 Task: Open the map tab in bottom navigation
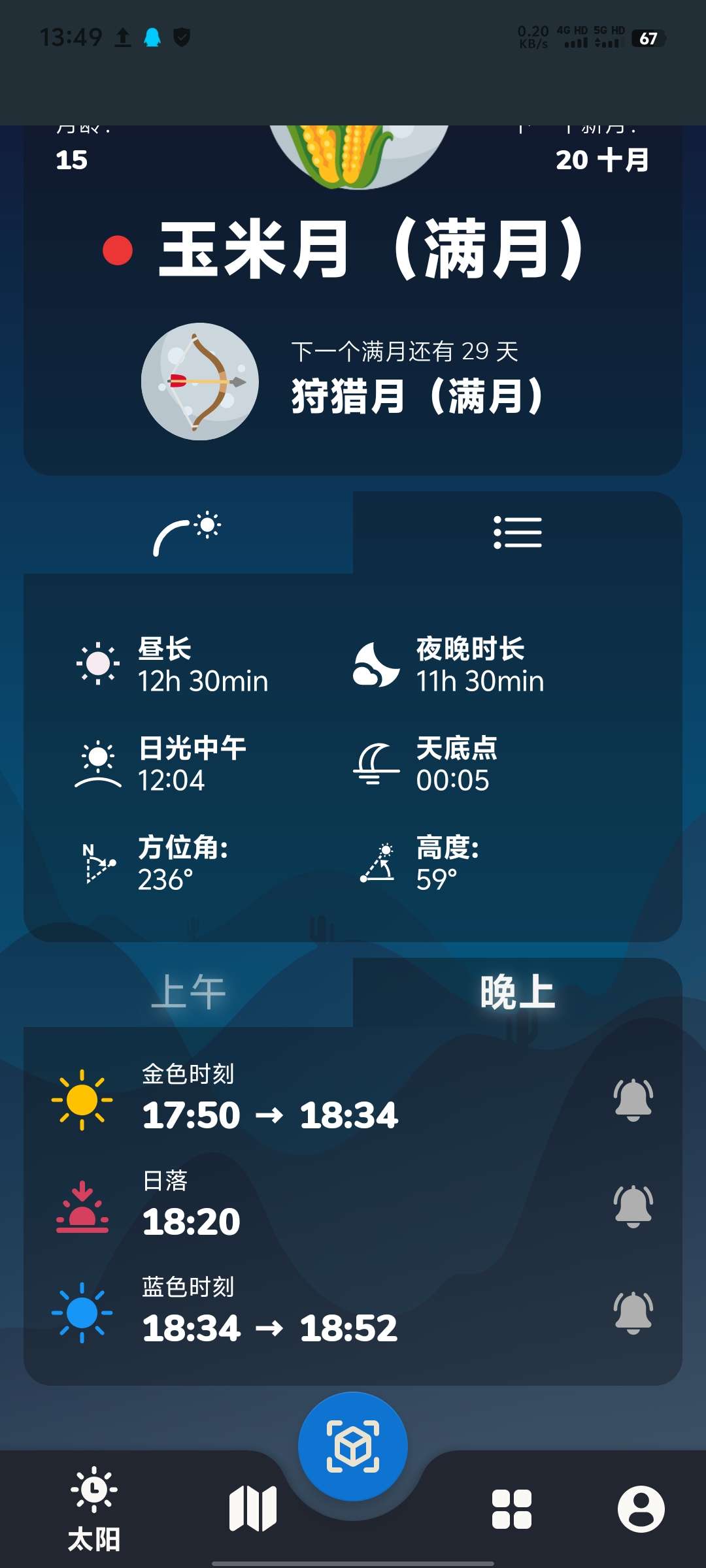(x=253, y=1509)
